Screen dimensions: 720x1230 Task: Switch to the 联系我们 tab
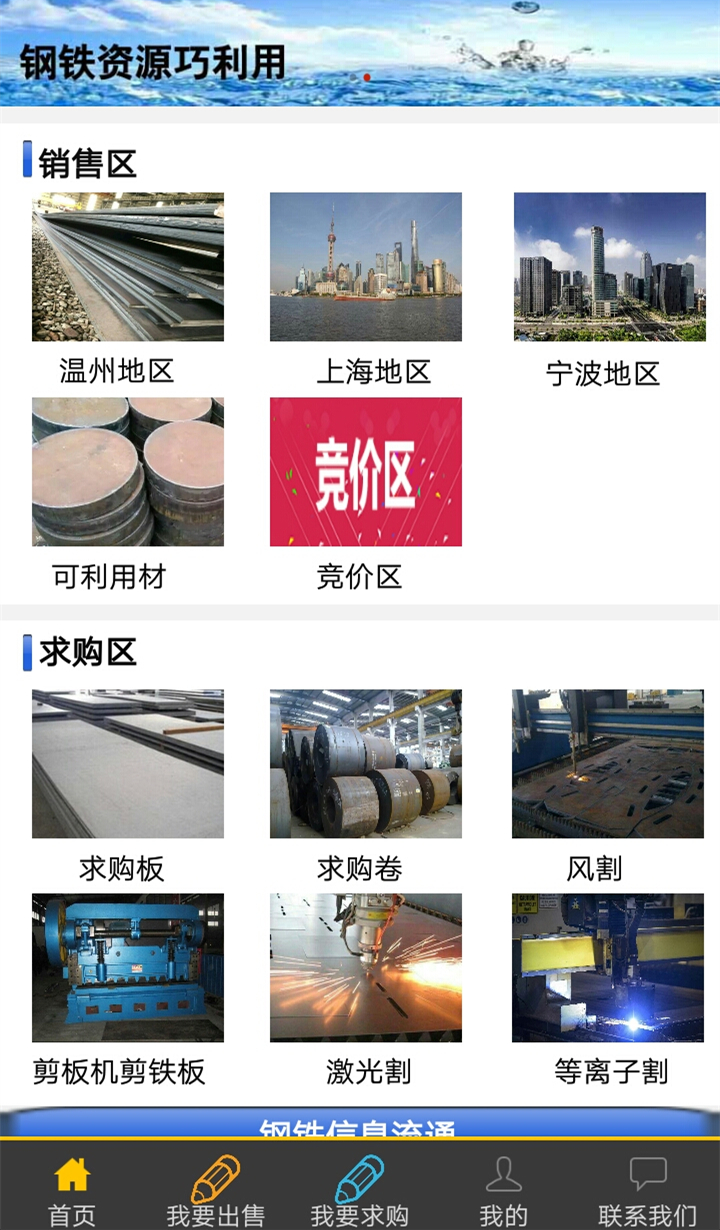pyautogui.click(x=647, y=1190)
